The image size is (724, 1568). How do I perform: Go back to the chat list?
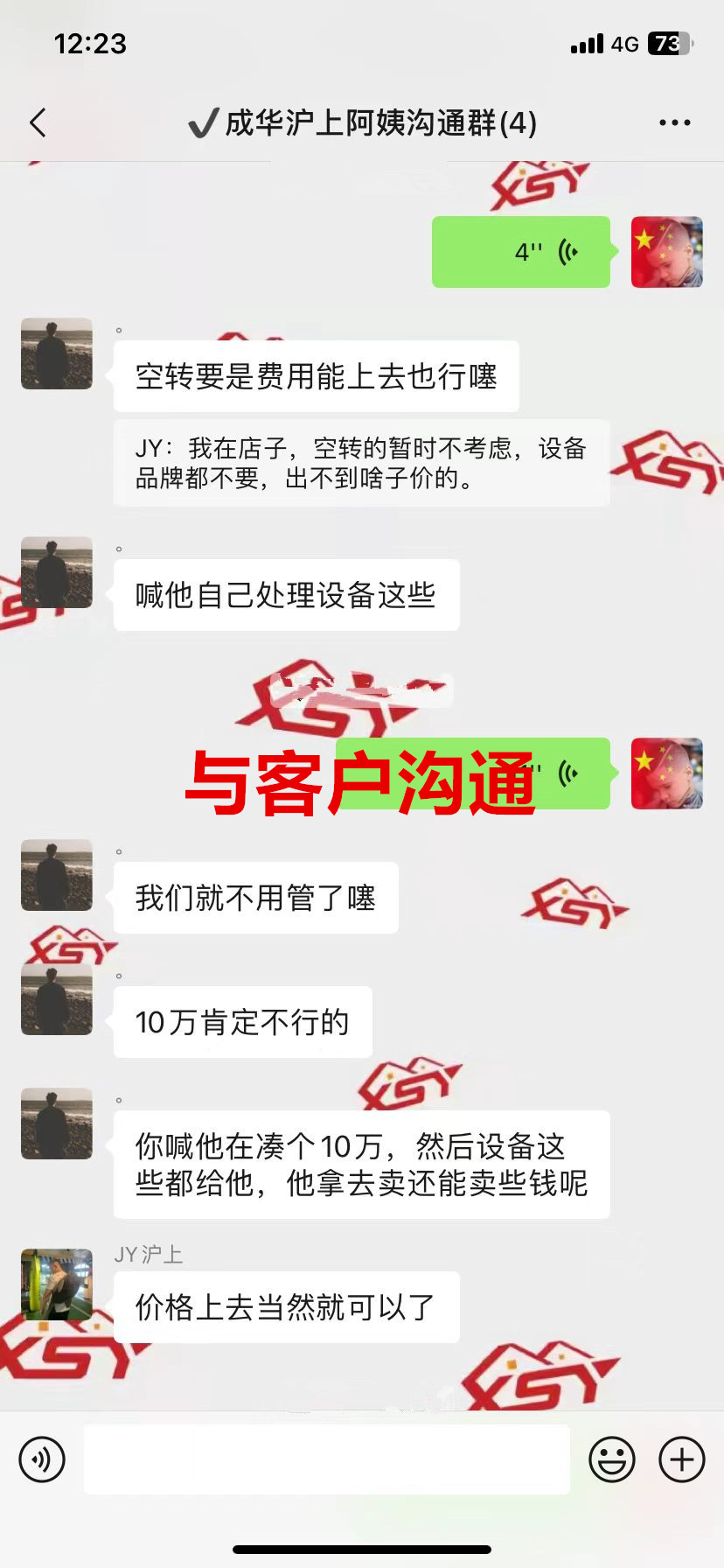click(x=38, y=122)
